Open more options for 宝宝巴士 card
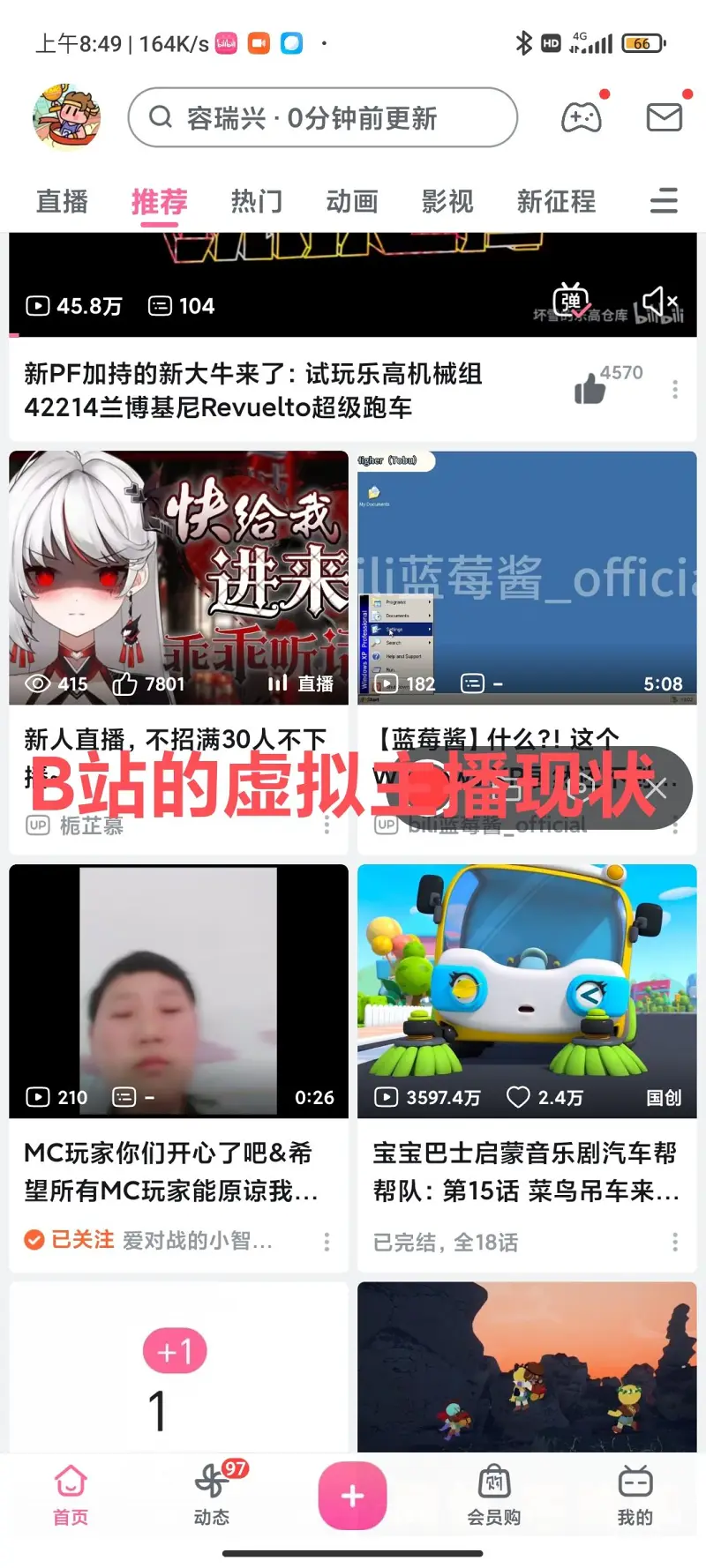This screenshot has width=706, height=1568. 675,1242
